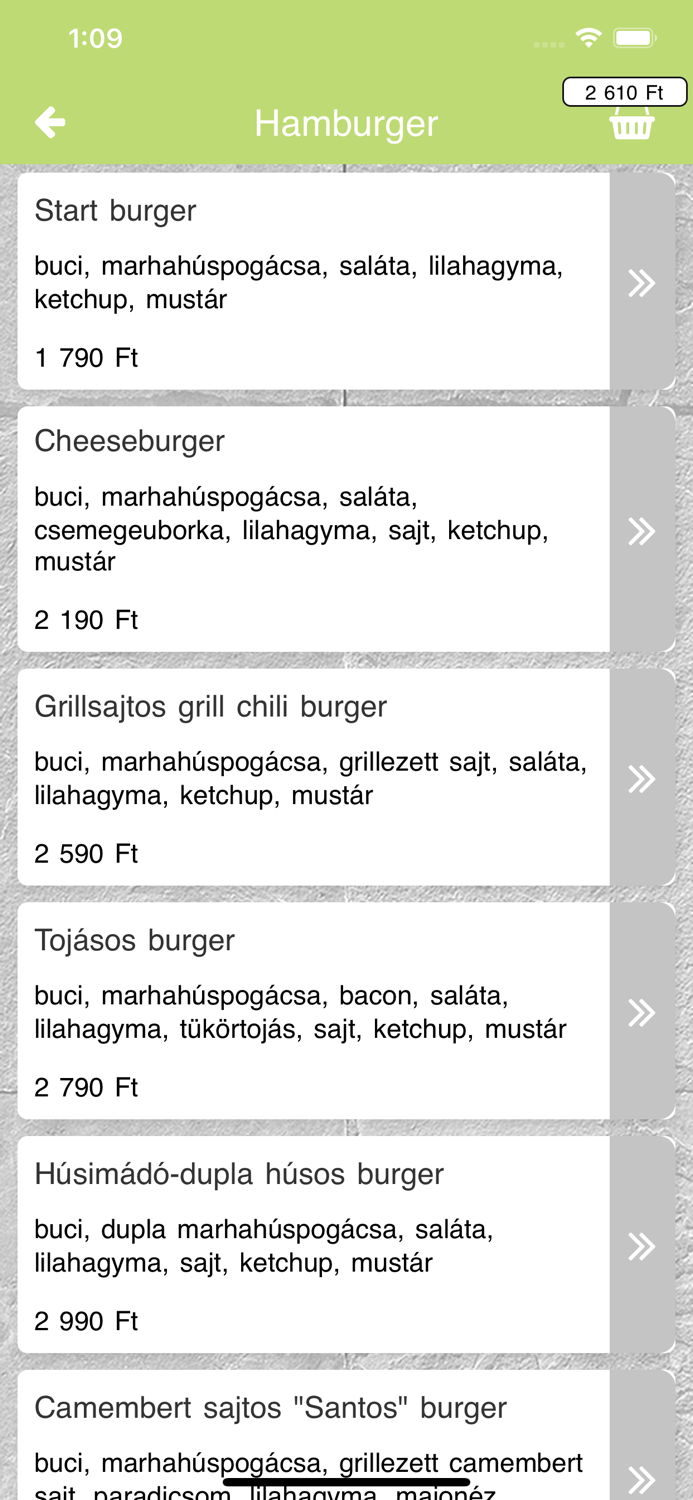Select Camembert sajtos "Santos" burger

(x=313, y=1440)
